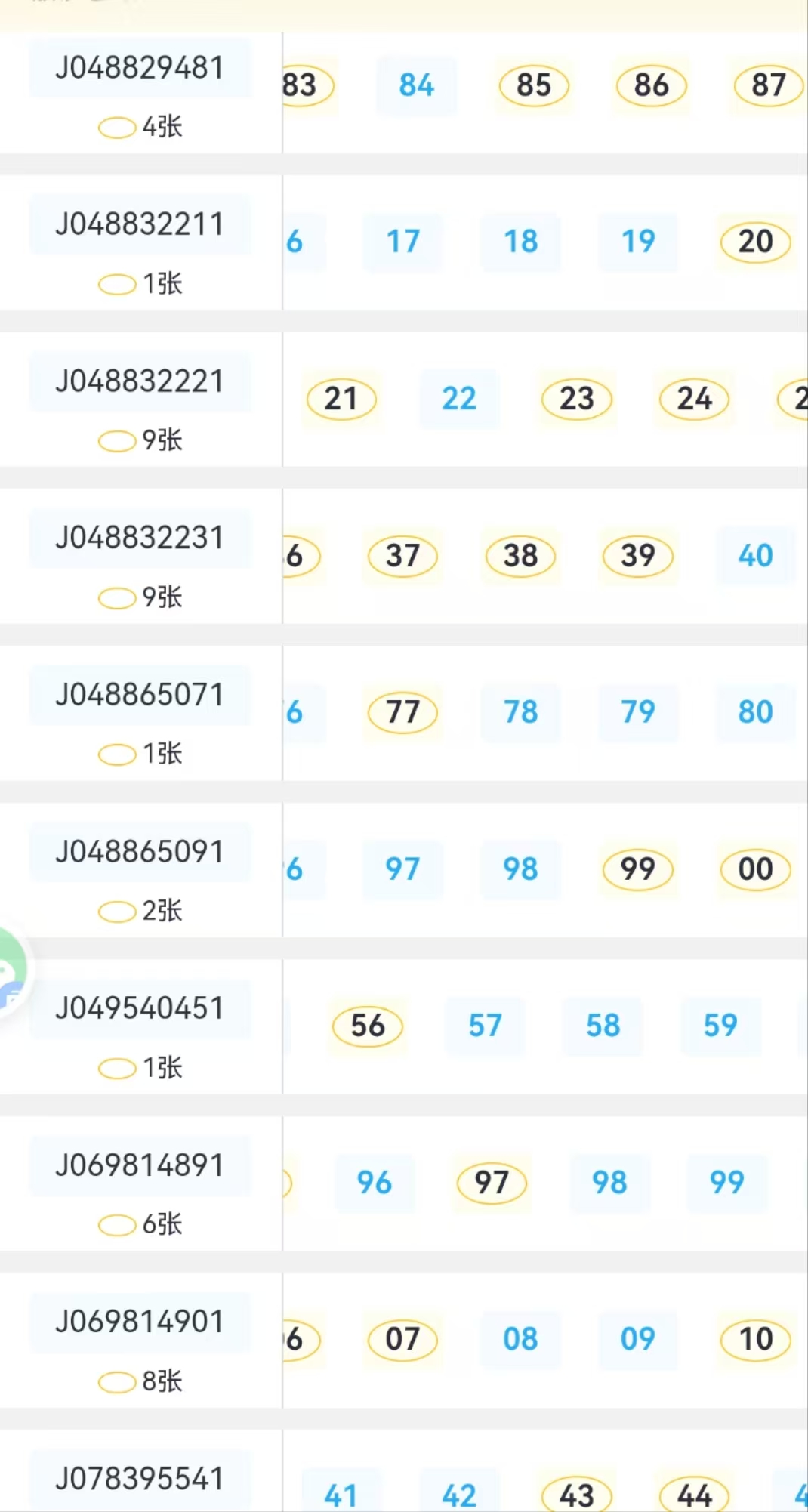Viewport: 808px width, 1512px height.
Task: Choose number 58 in row J049540451
Action: click(x=603, y=1026)
